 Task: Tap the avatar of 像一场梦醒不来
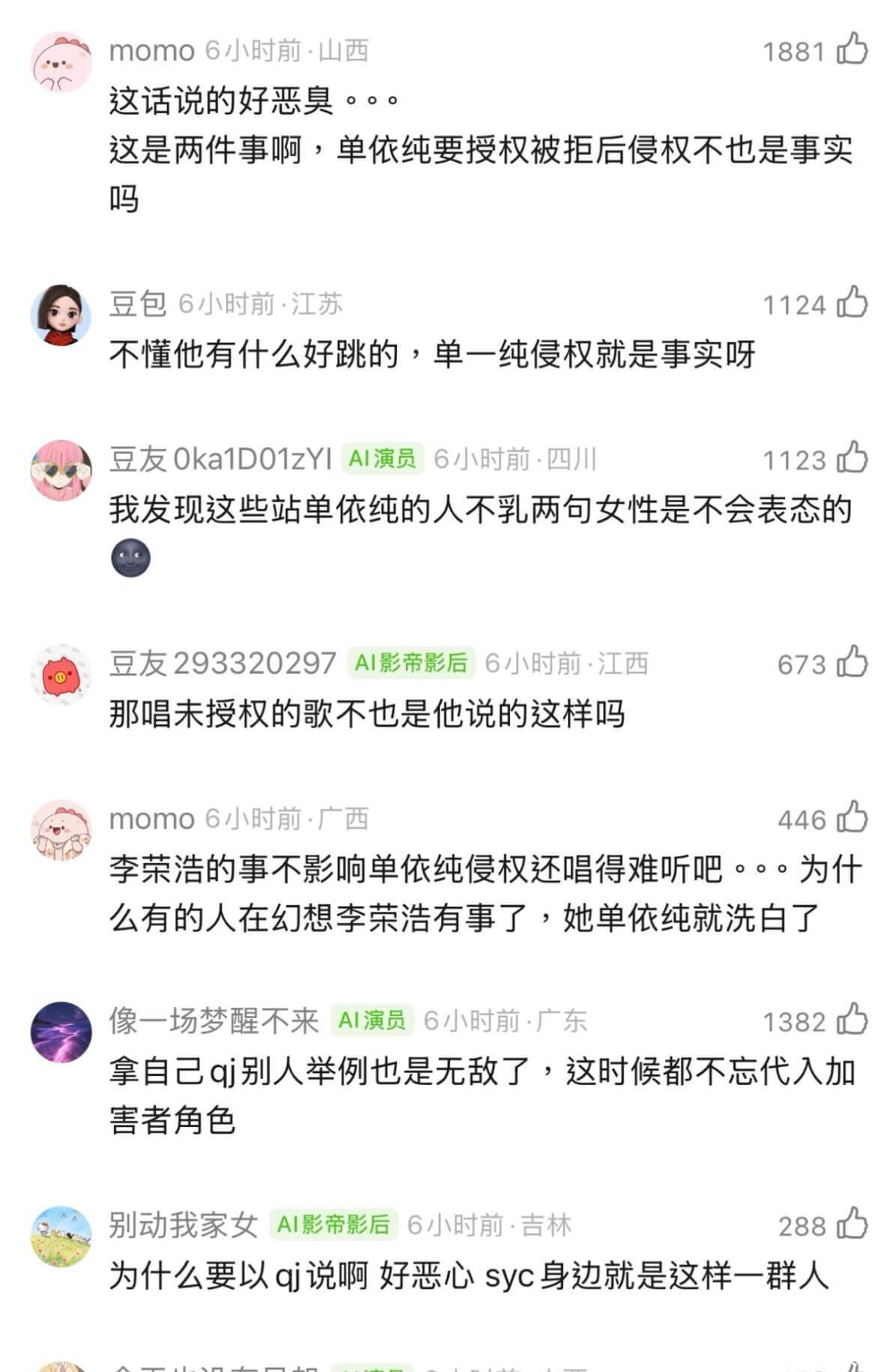pyautogui.click(x=61, y=1032)
